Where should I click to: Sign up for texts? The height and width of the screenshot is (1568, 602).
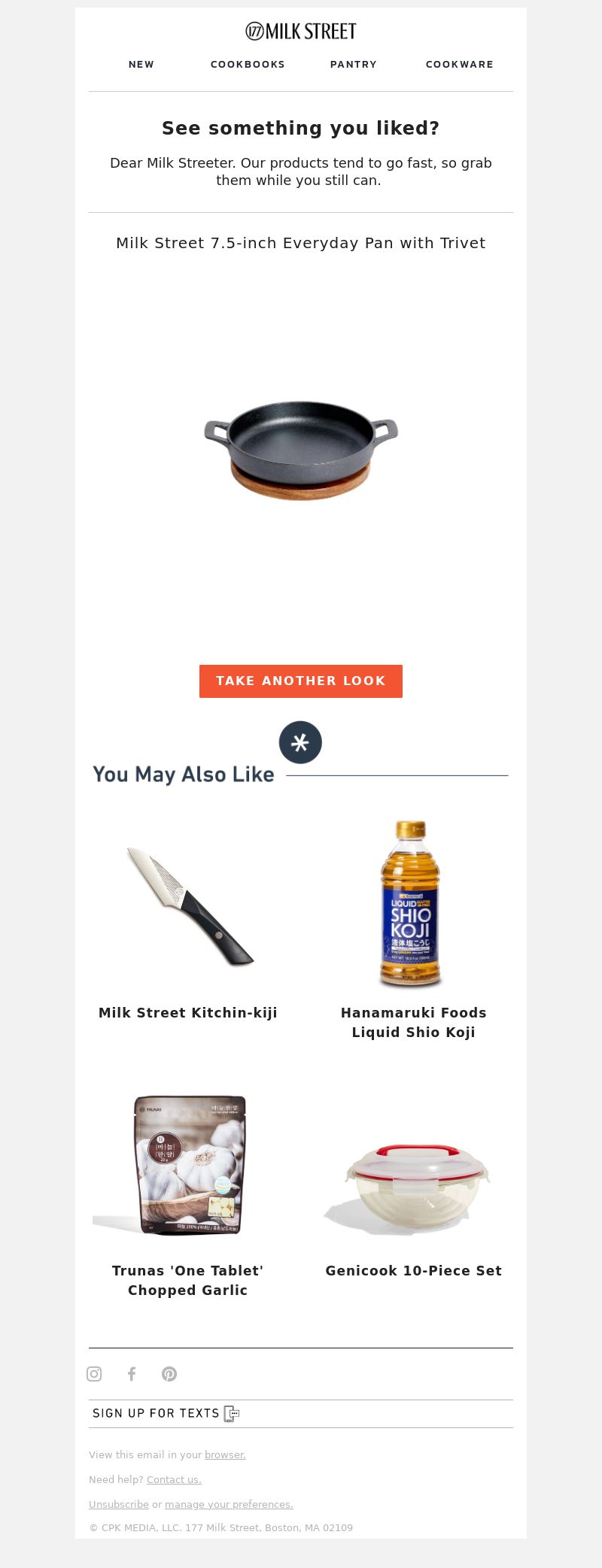pos(165,1414)
